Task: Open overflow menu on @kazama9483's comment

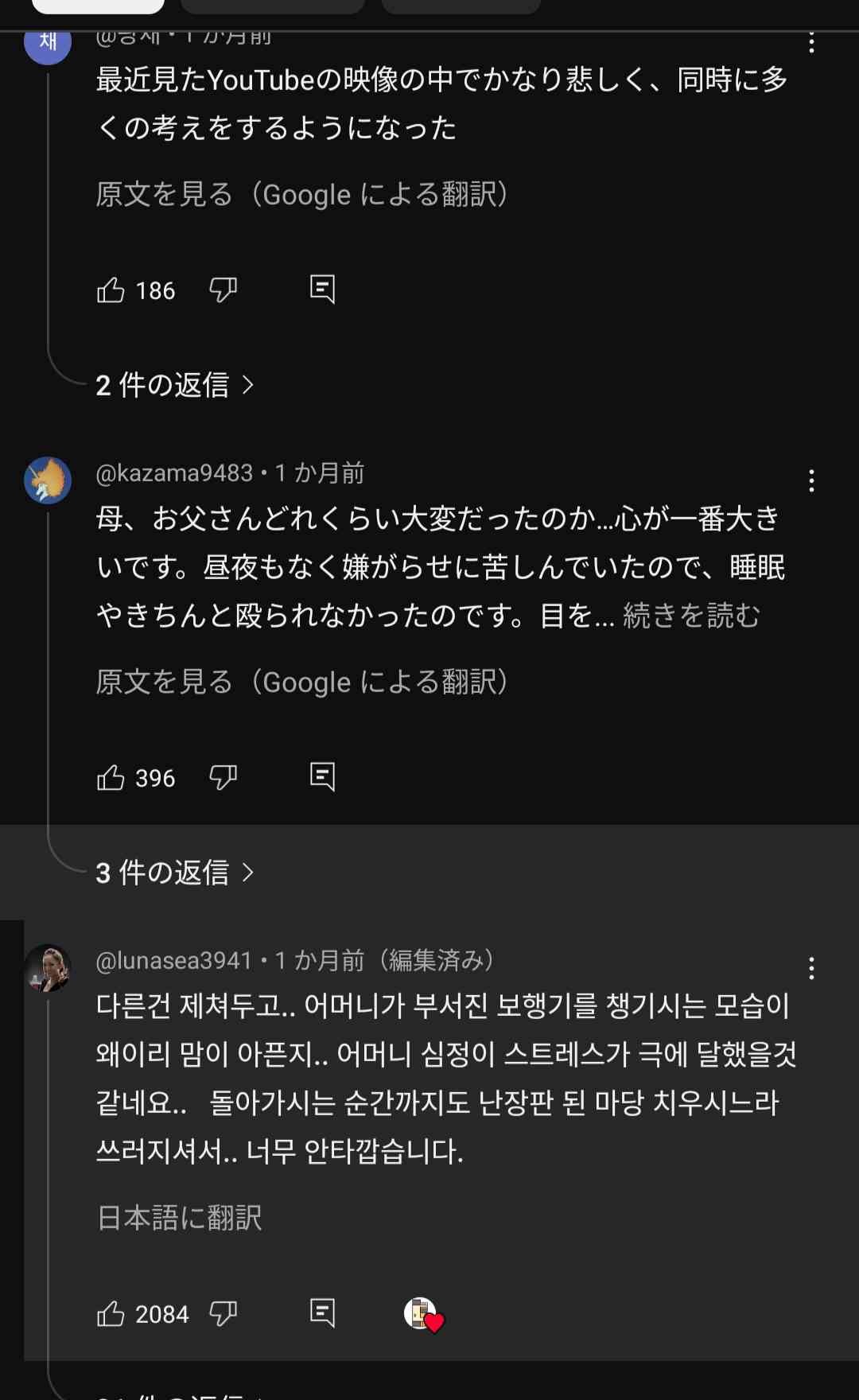Action: 811,480
